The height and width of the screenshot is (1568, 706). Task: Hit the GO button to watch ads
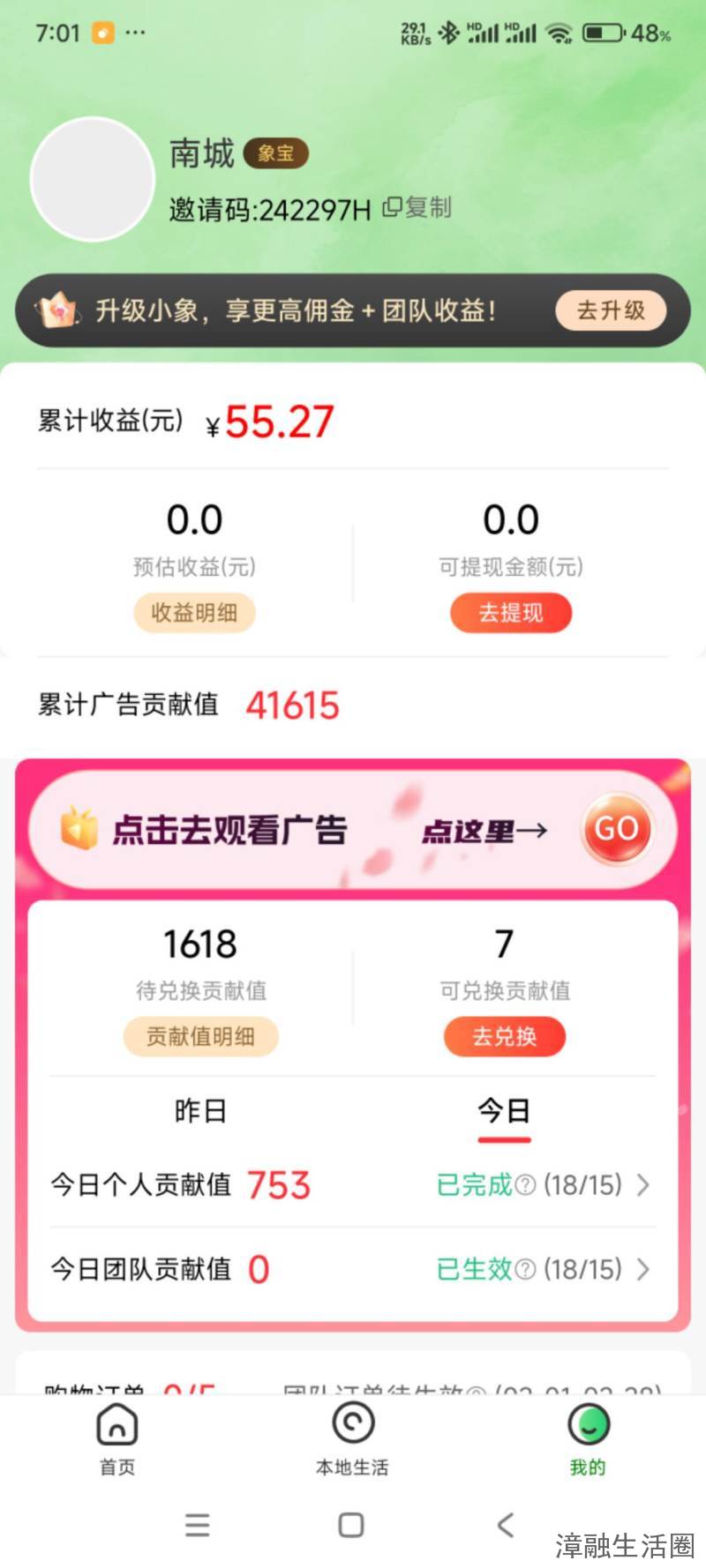pyautogui.click(x=616, y=829)
